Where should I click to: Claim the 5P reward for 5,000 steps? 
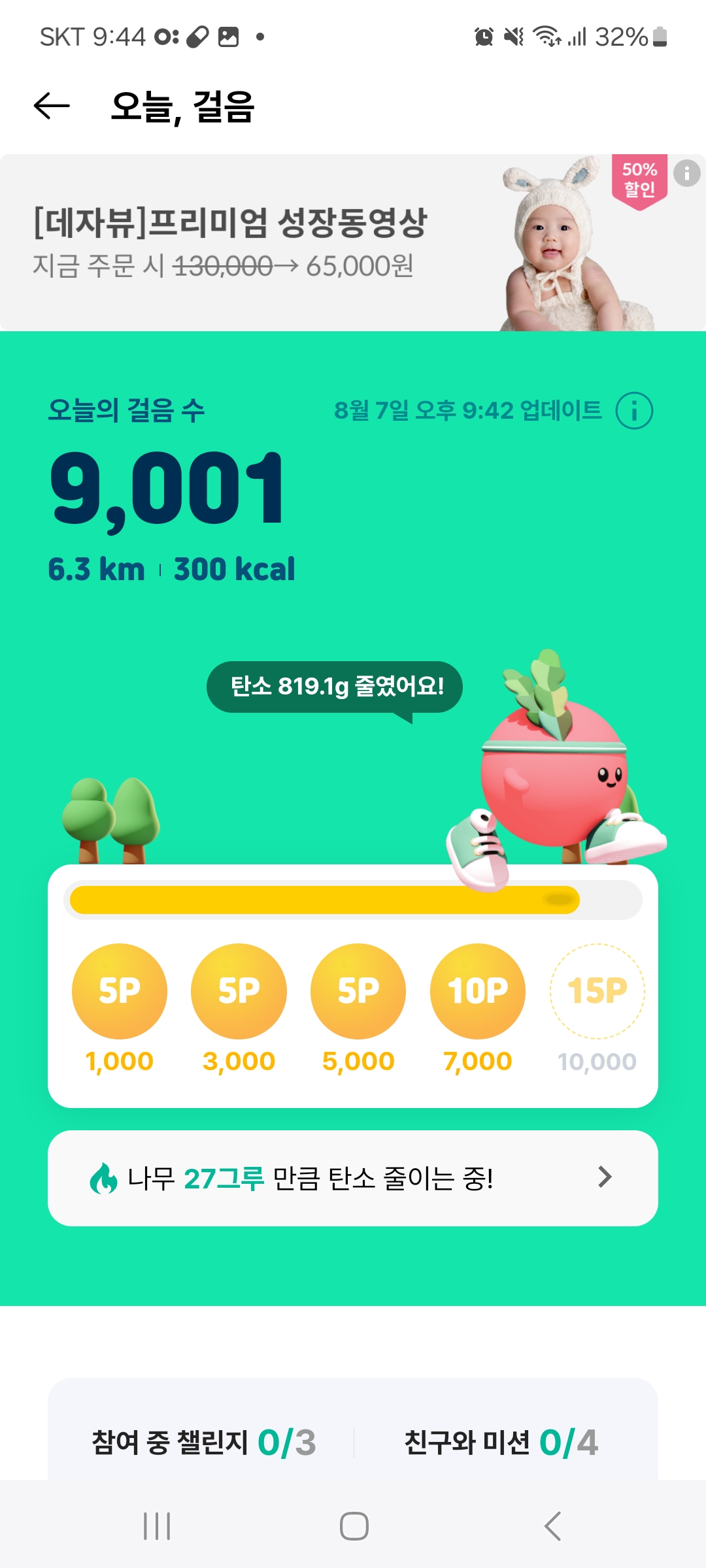358,991
